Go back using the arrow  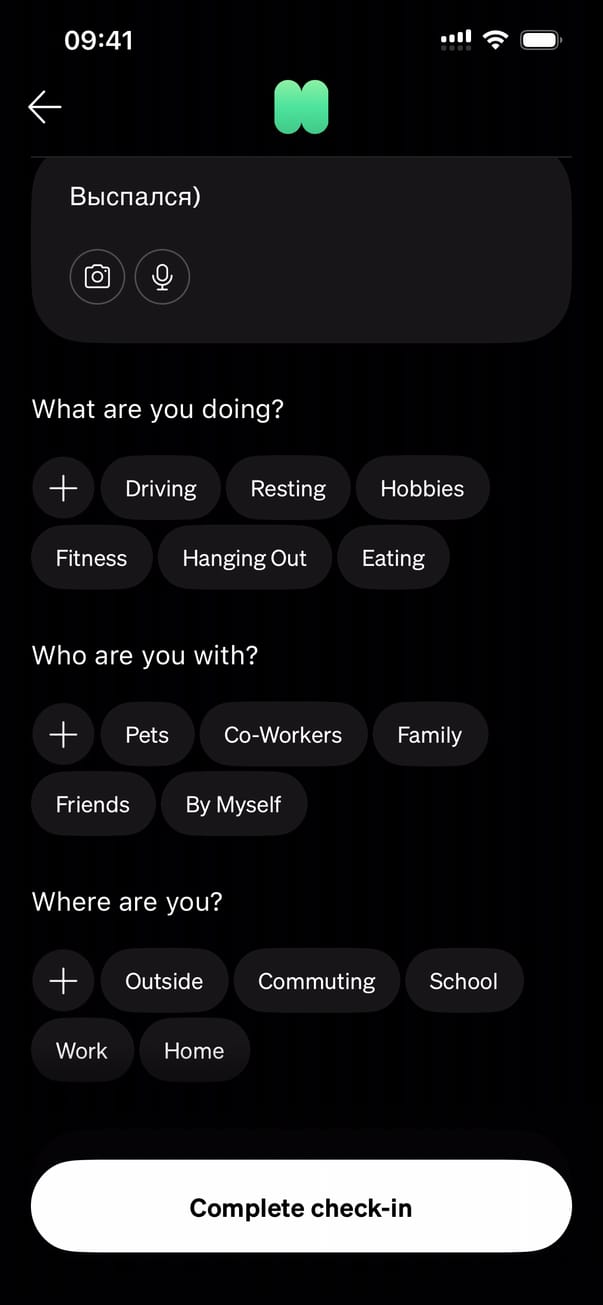(x=45, y=107)
